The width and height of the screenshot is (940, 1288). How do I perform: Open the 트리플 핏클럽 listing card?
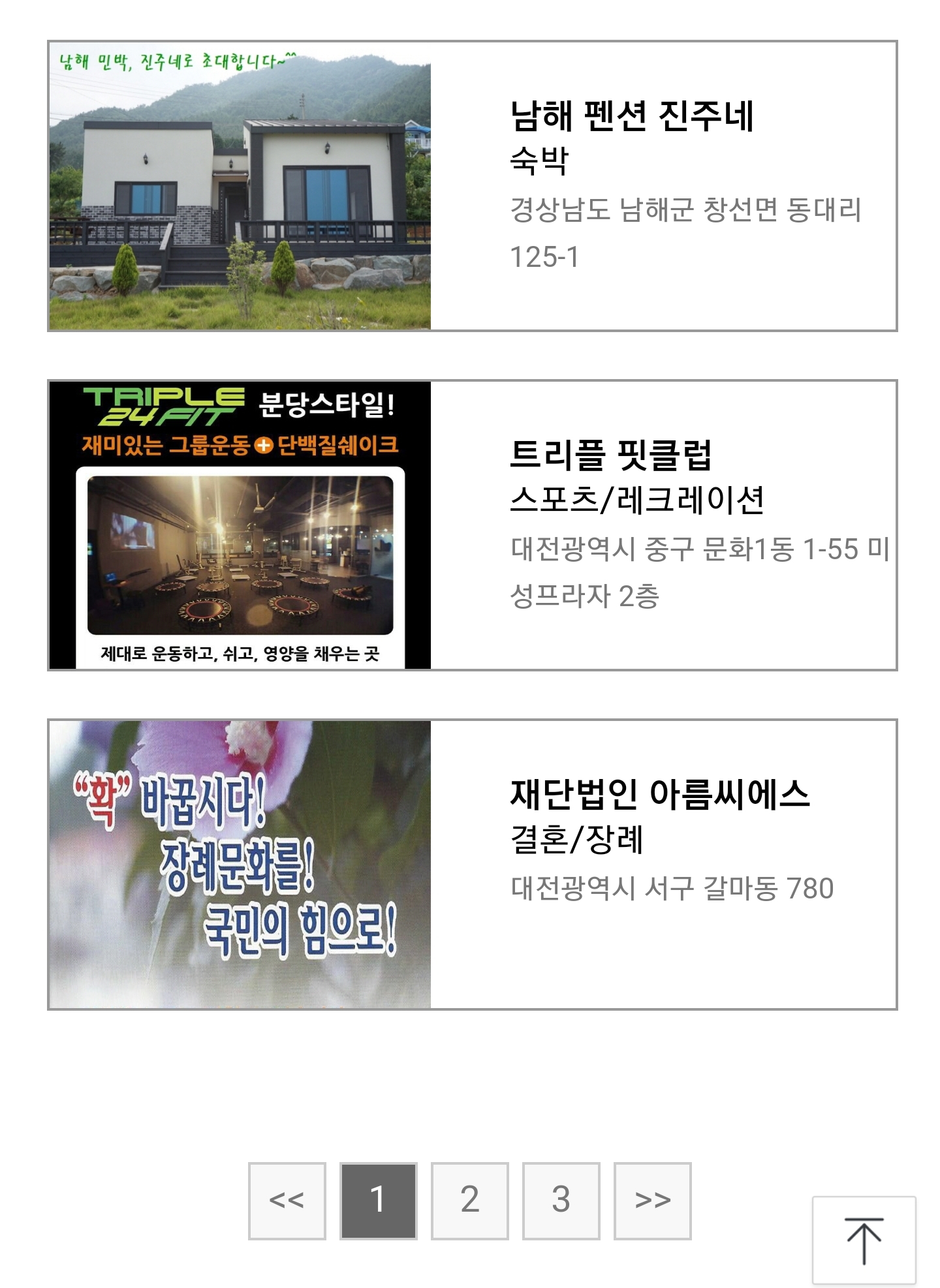[472, 525]
